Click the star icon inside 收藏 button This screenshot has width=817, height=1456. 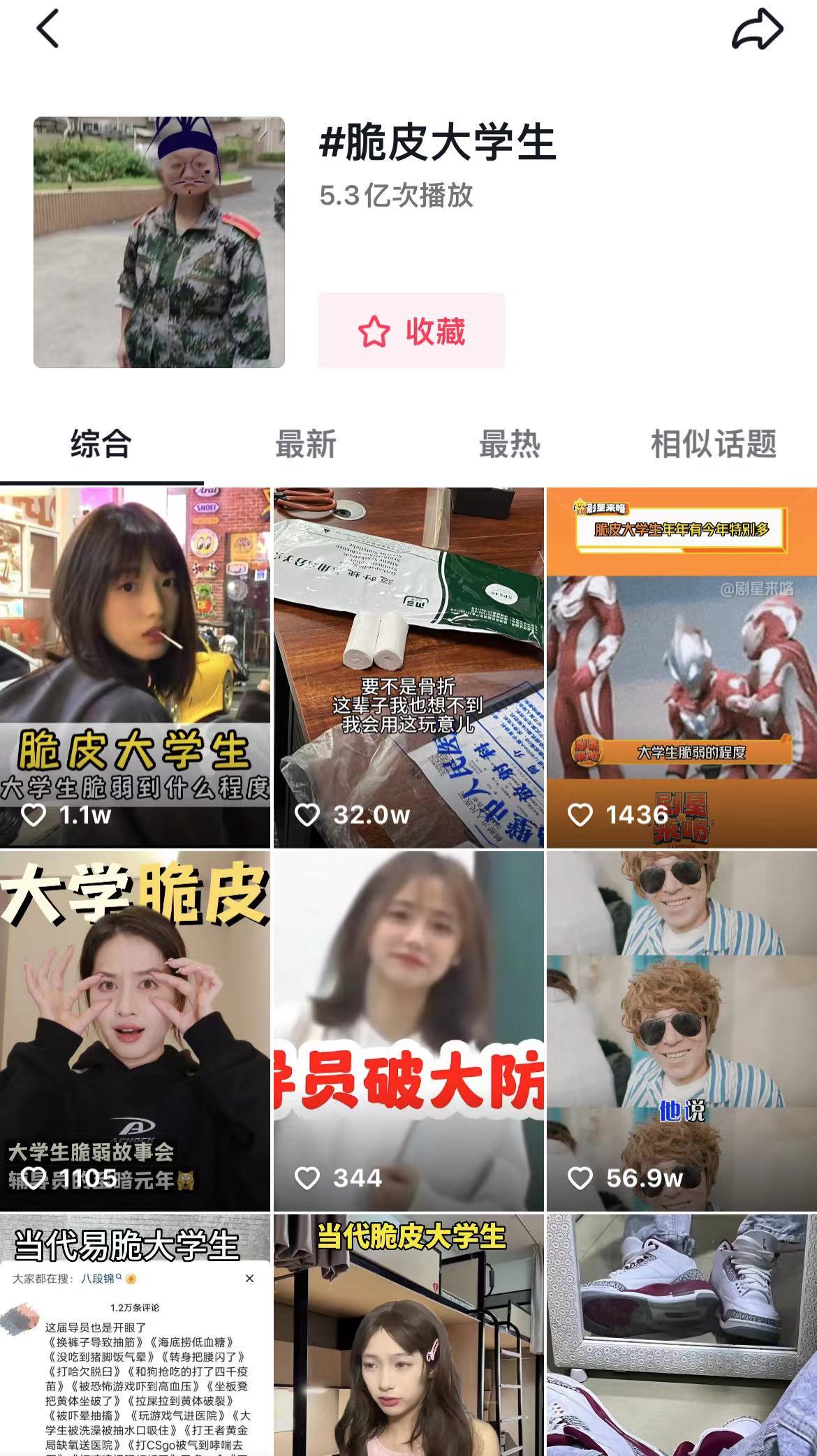coord(375,332)
